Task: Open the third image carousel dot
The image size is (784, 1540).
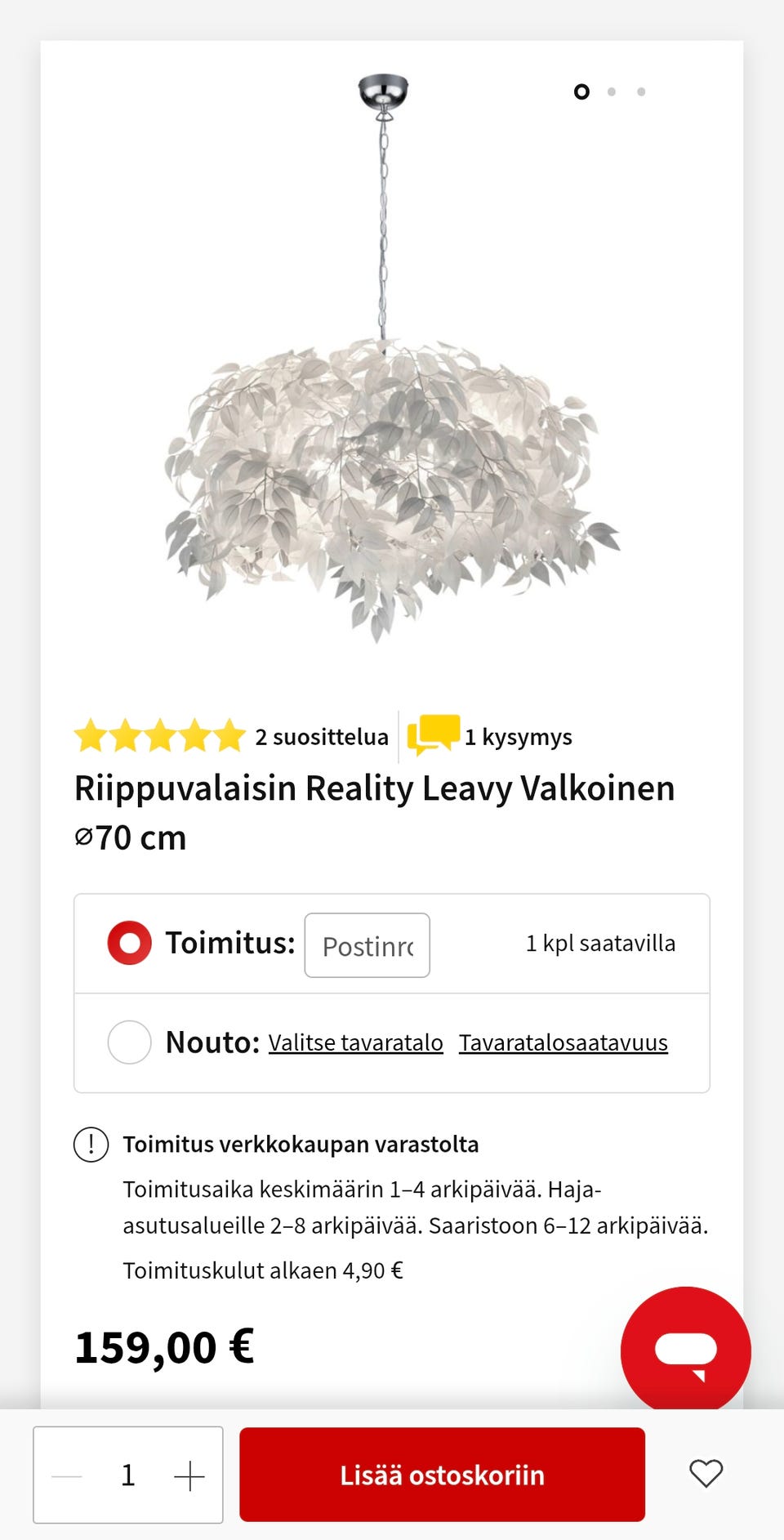Action: [x=643, y=92]
